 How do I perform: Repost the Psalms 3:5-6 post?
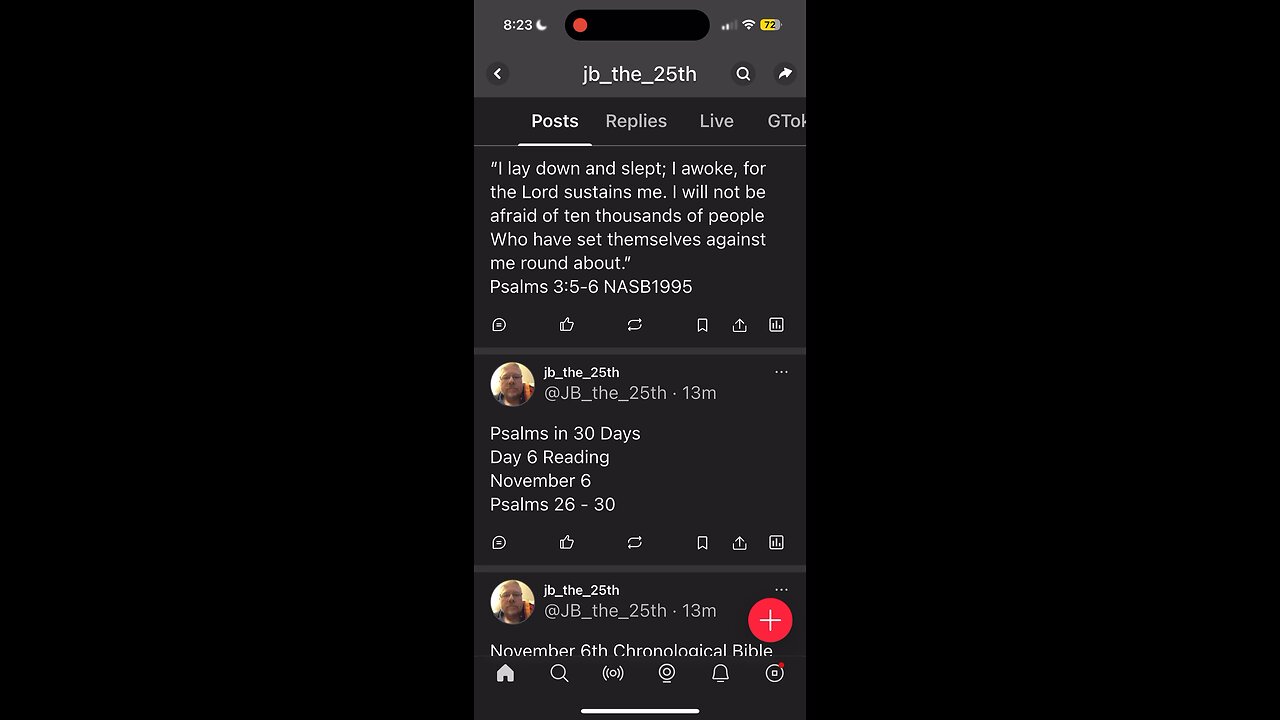tap(635, 325)
